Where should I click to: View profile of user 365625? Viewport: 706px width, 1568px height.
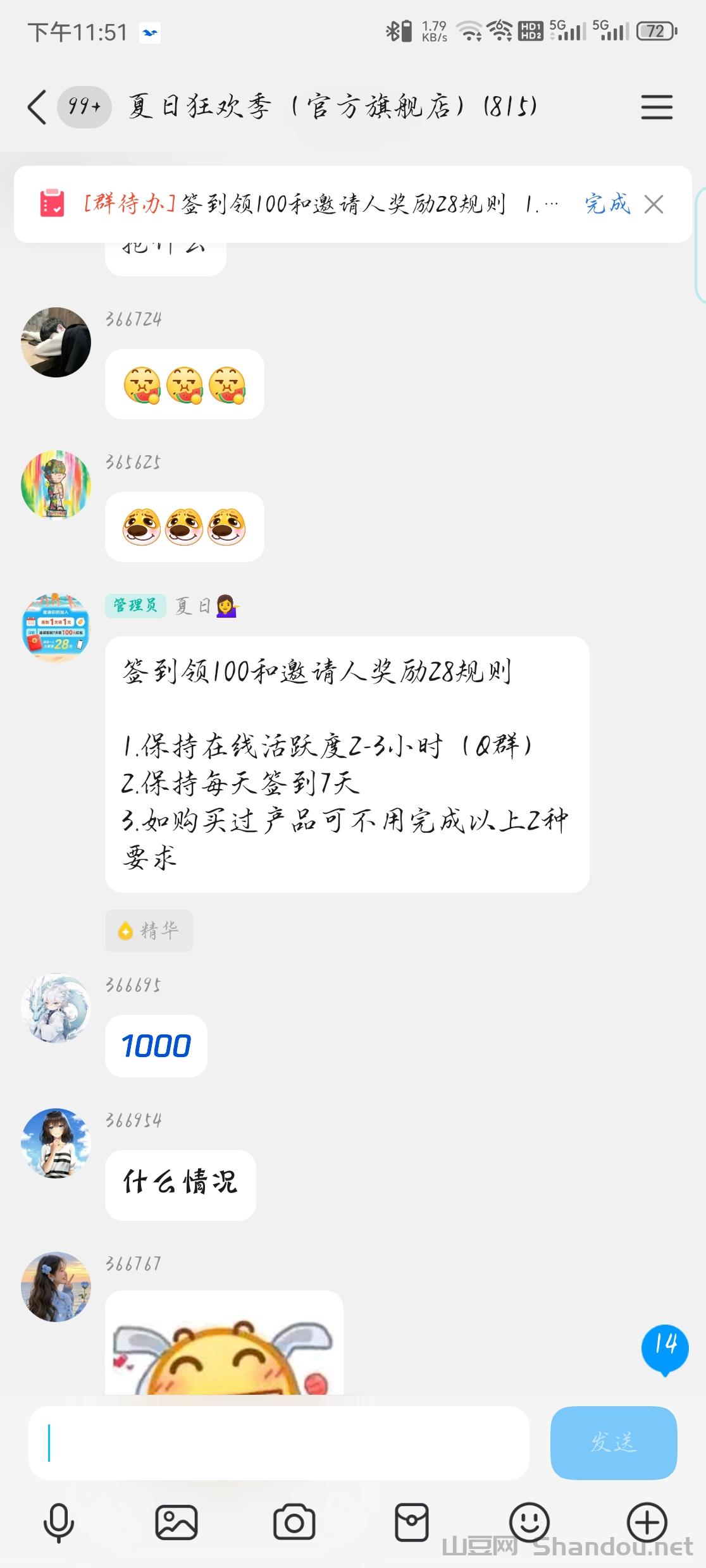56,485
